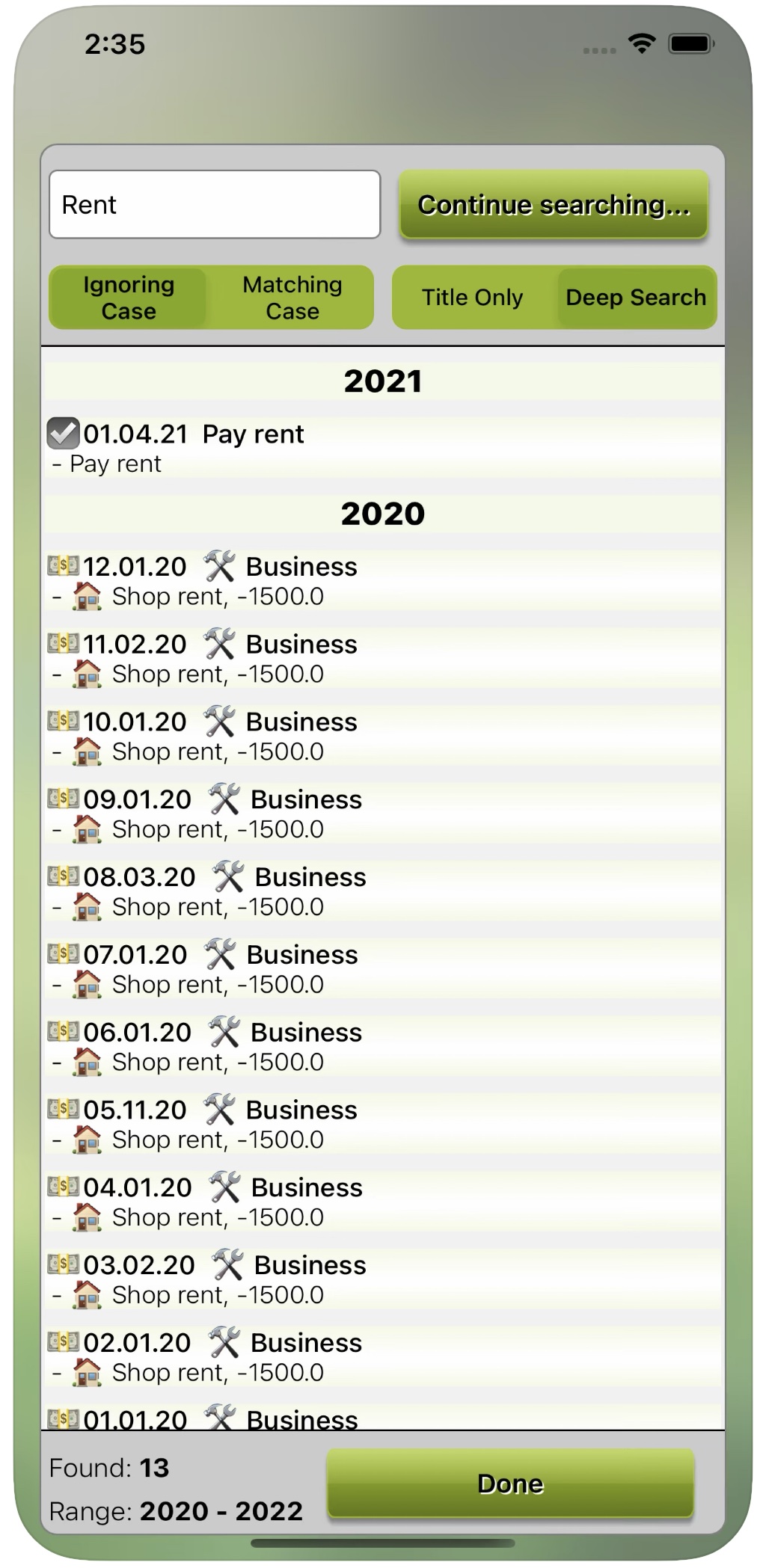766x1568 pixels.
Task: Switch to Deep Search mode
Action: pyautogui.click(x=636, y=298)
